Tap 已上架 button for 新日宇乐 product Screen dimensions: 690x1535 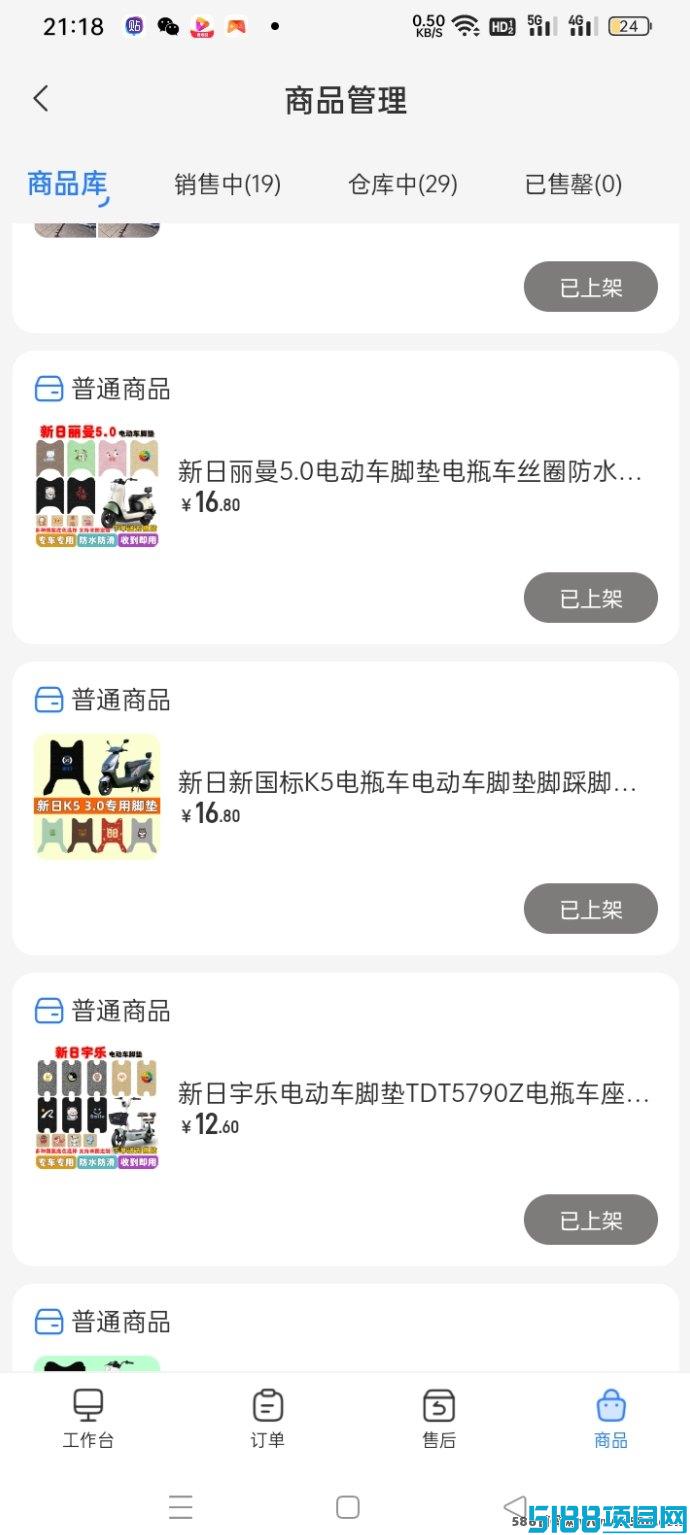[590, 1220]
